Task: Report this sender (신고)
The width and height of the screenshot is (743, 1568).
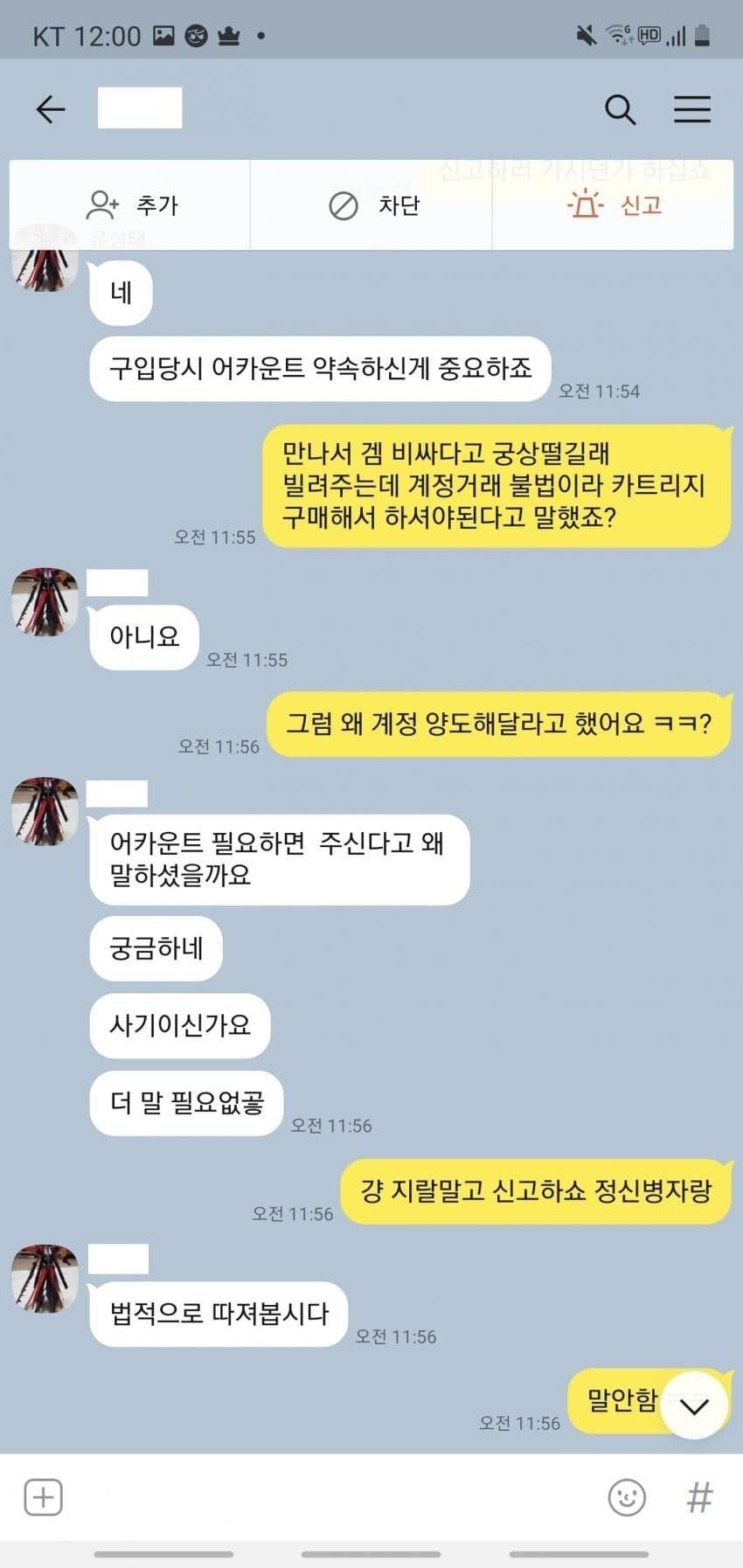Action: click(615, 205)
